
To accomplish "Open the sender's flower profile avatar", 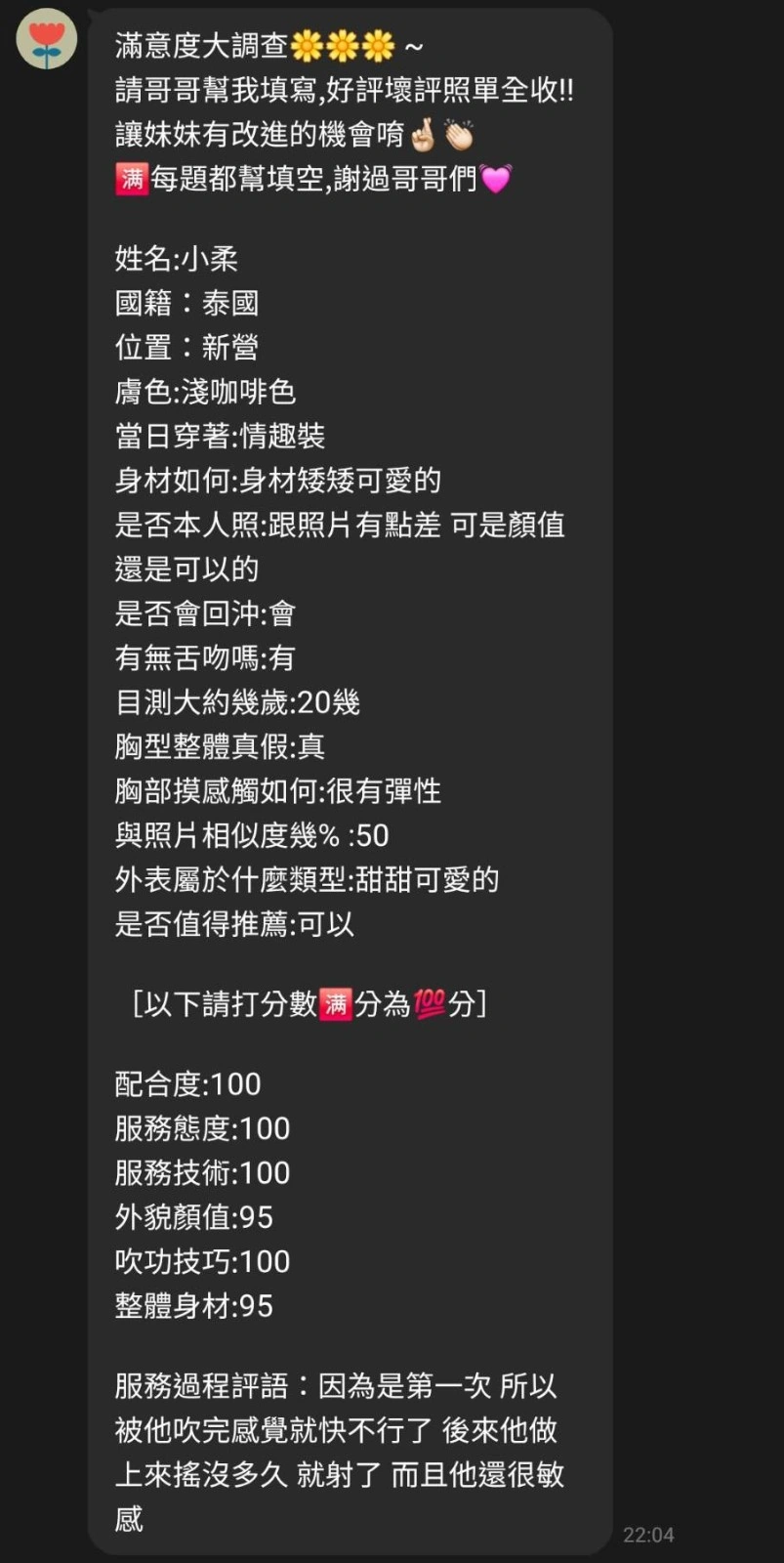I will pyautogui.click(x=46, y=40).
